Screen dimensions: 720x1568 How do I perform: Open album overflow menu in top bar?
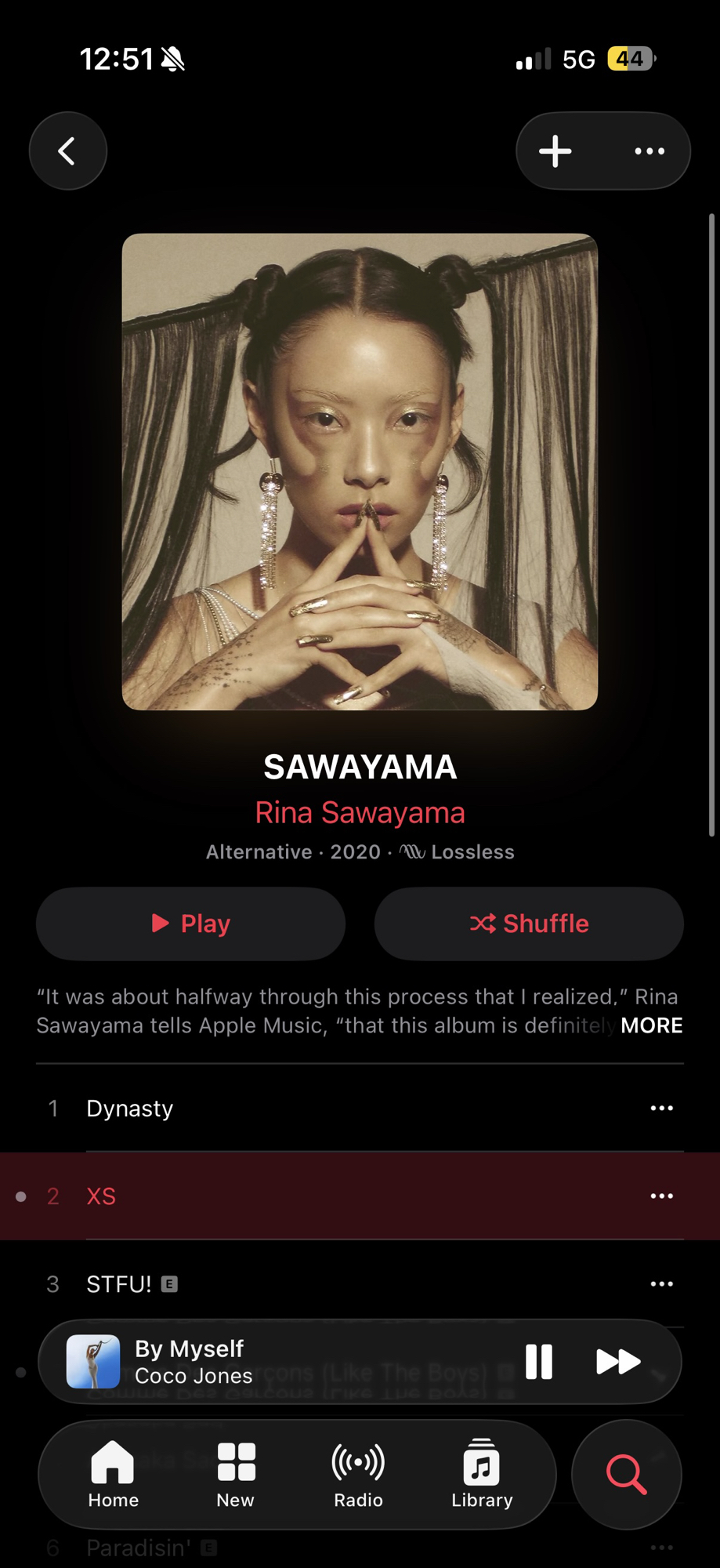pyautogui.click(x=649, y=151)
